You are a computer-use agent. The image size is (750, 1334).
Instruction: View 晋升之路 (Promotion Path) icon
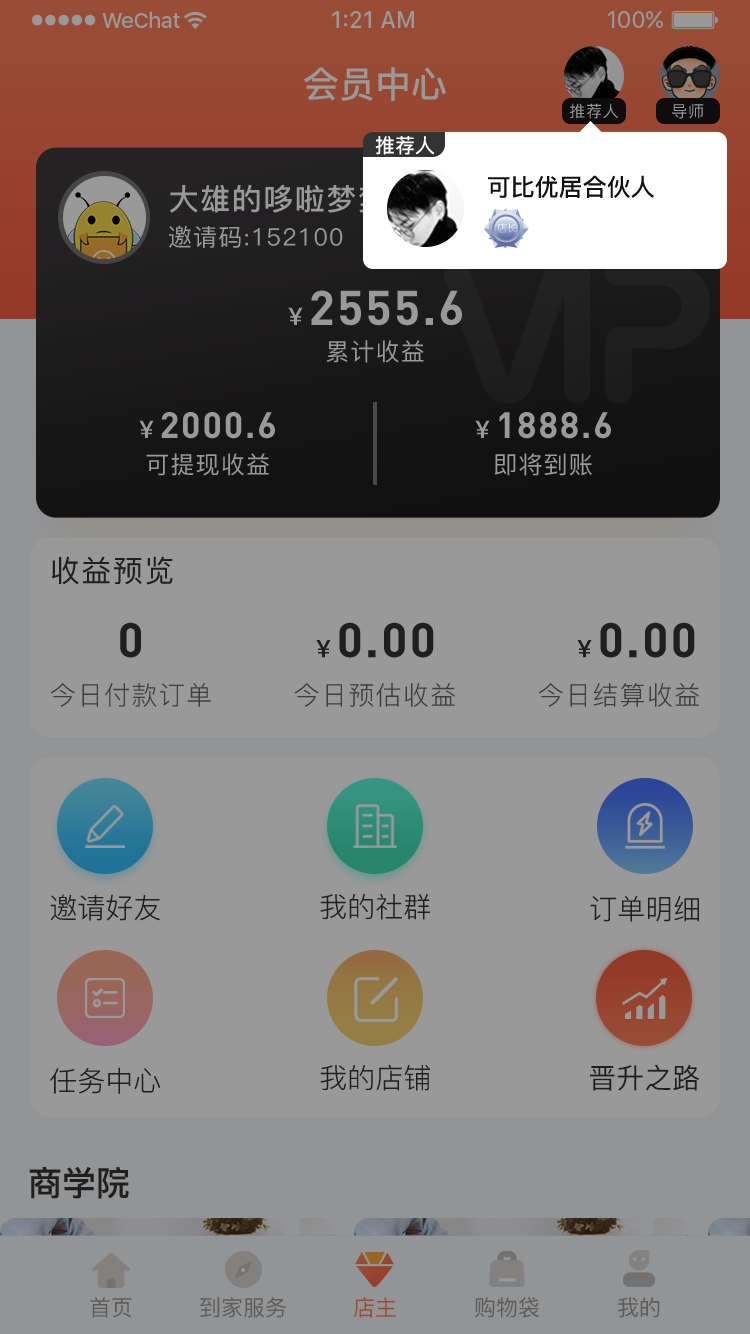point(645,997)
